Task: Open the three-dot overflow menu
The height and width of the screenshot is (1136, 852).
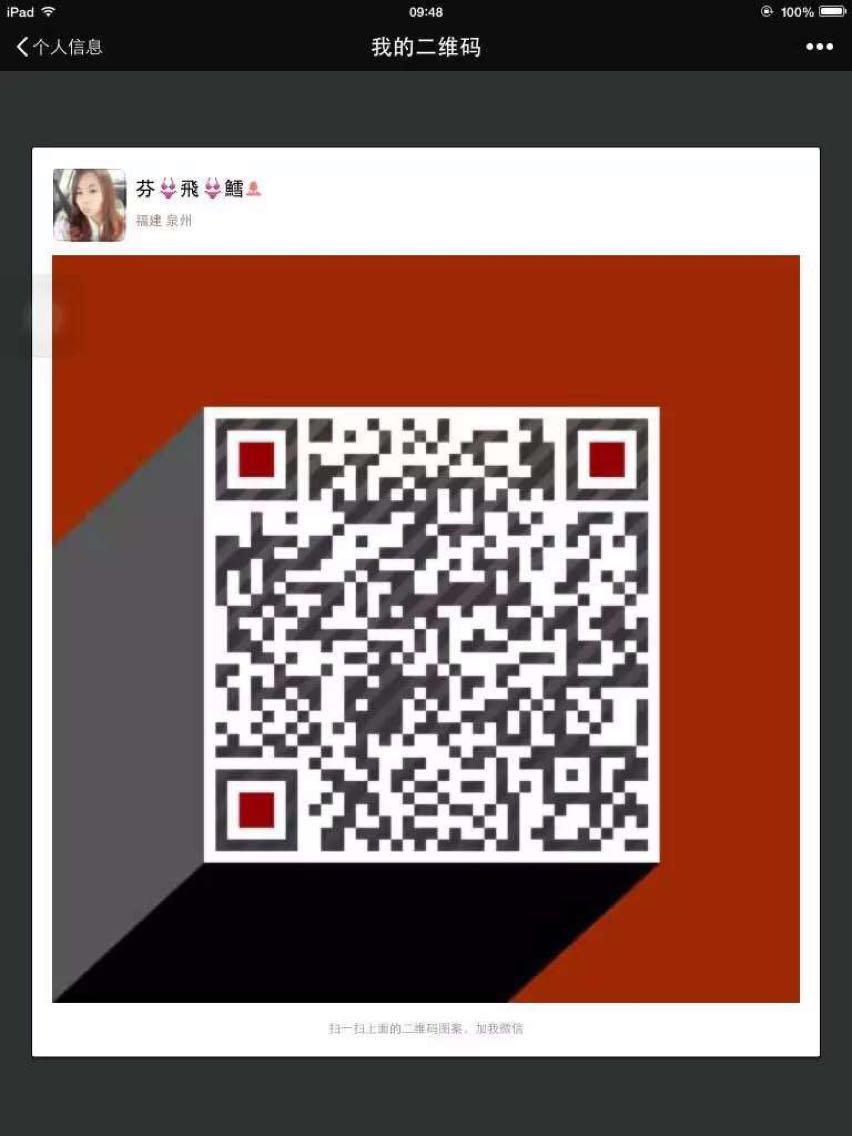Action: coord(819,47)
